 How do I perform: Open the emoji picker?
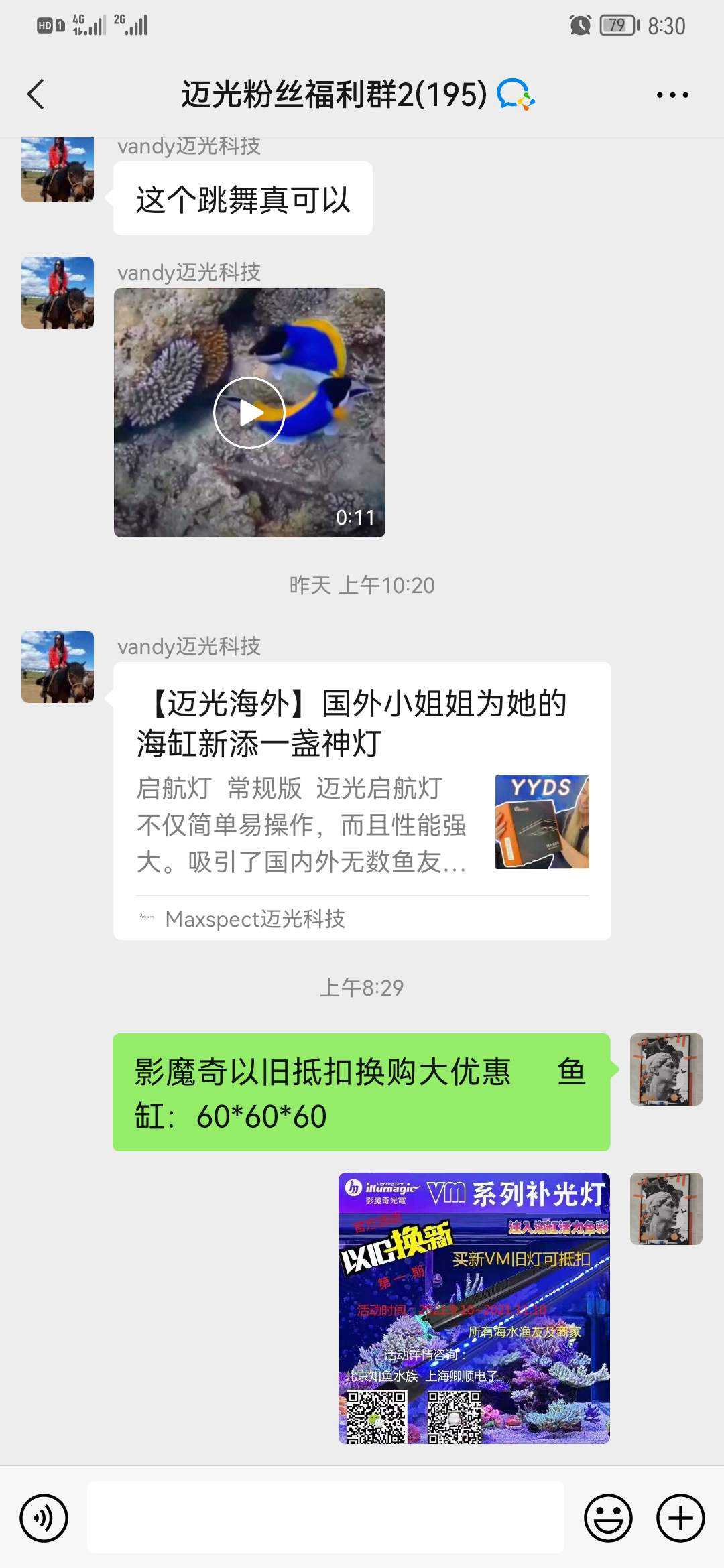click(608, 1518)
